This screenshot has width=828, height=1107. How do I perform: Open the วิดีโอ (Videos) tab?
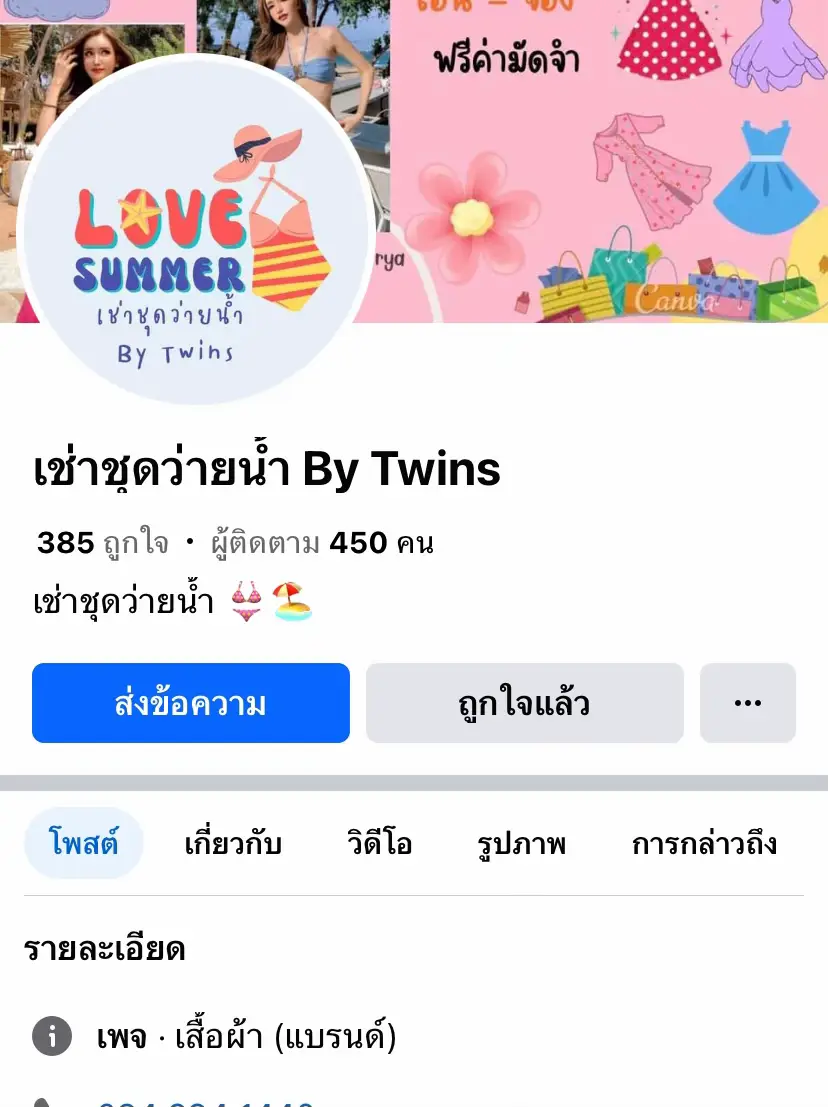click(380, 843)
